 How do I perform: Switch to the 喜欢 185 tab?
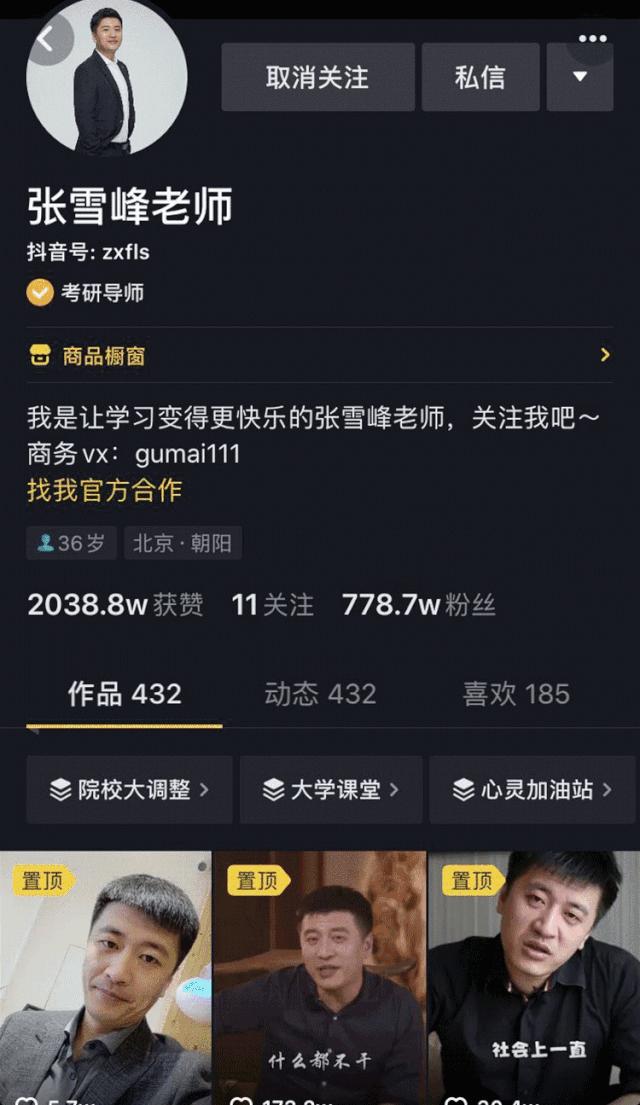pos(515,694)
